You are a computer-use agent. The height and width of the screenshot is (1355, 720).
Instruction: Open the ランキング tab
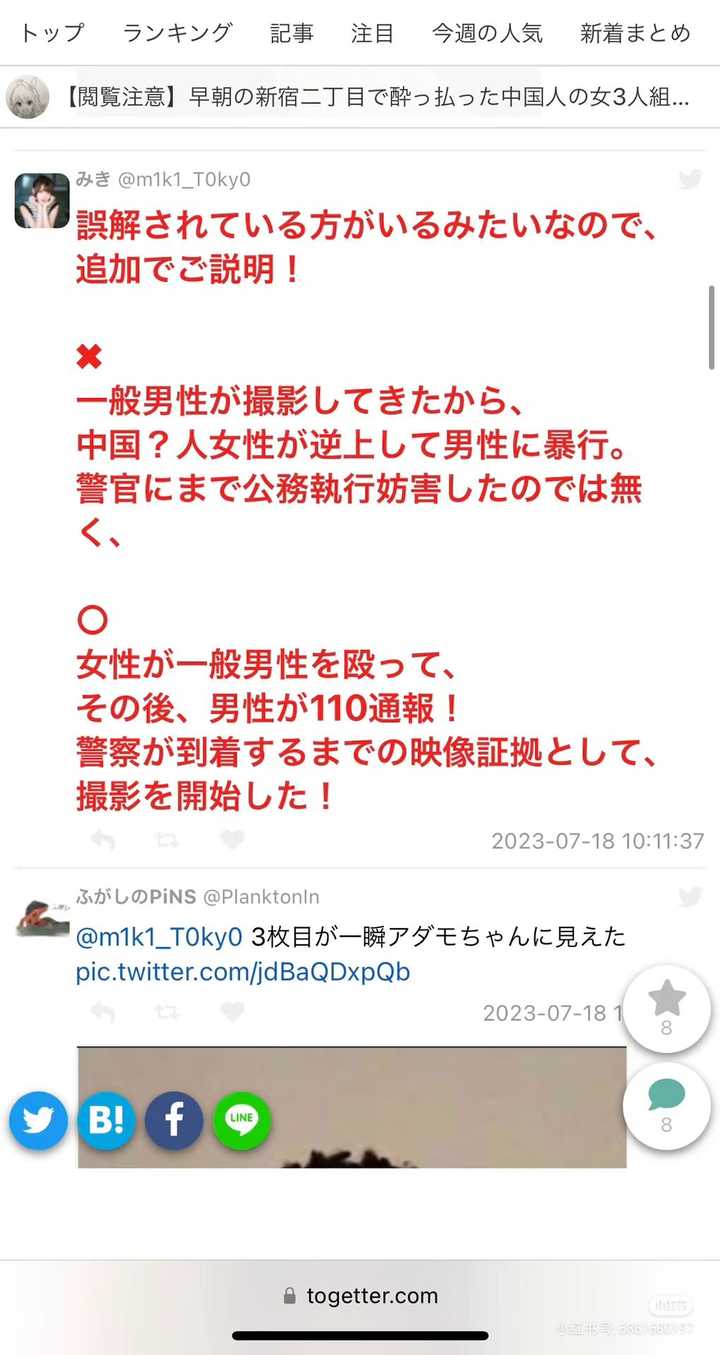pyautogui.click(x=177, y=33)
